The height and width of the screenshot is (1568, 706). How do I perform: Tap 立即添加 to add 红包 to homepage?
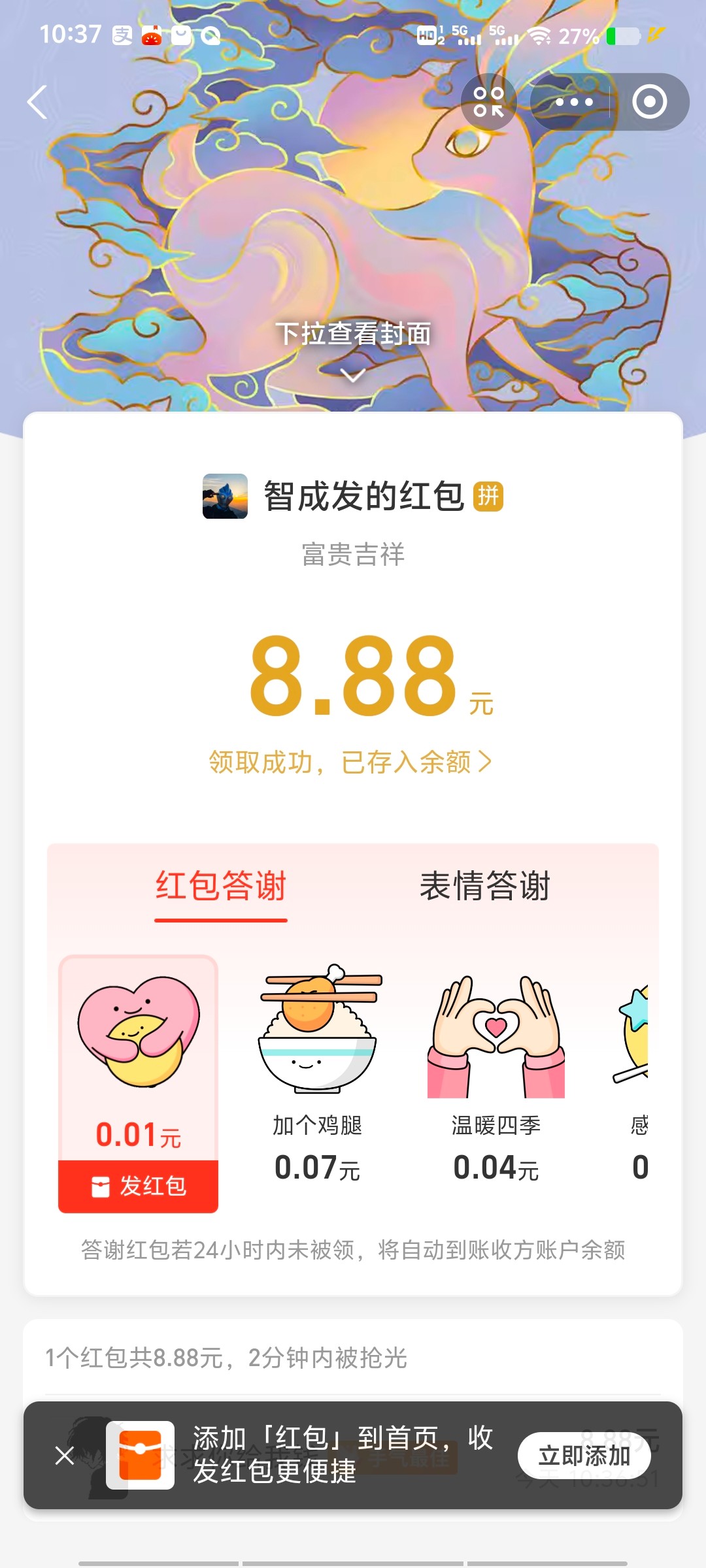click(x=584, y=1455)
